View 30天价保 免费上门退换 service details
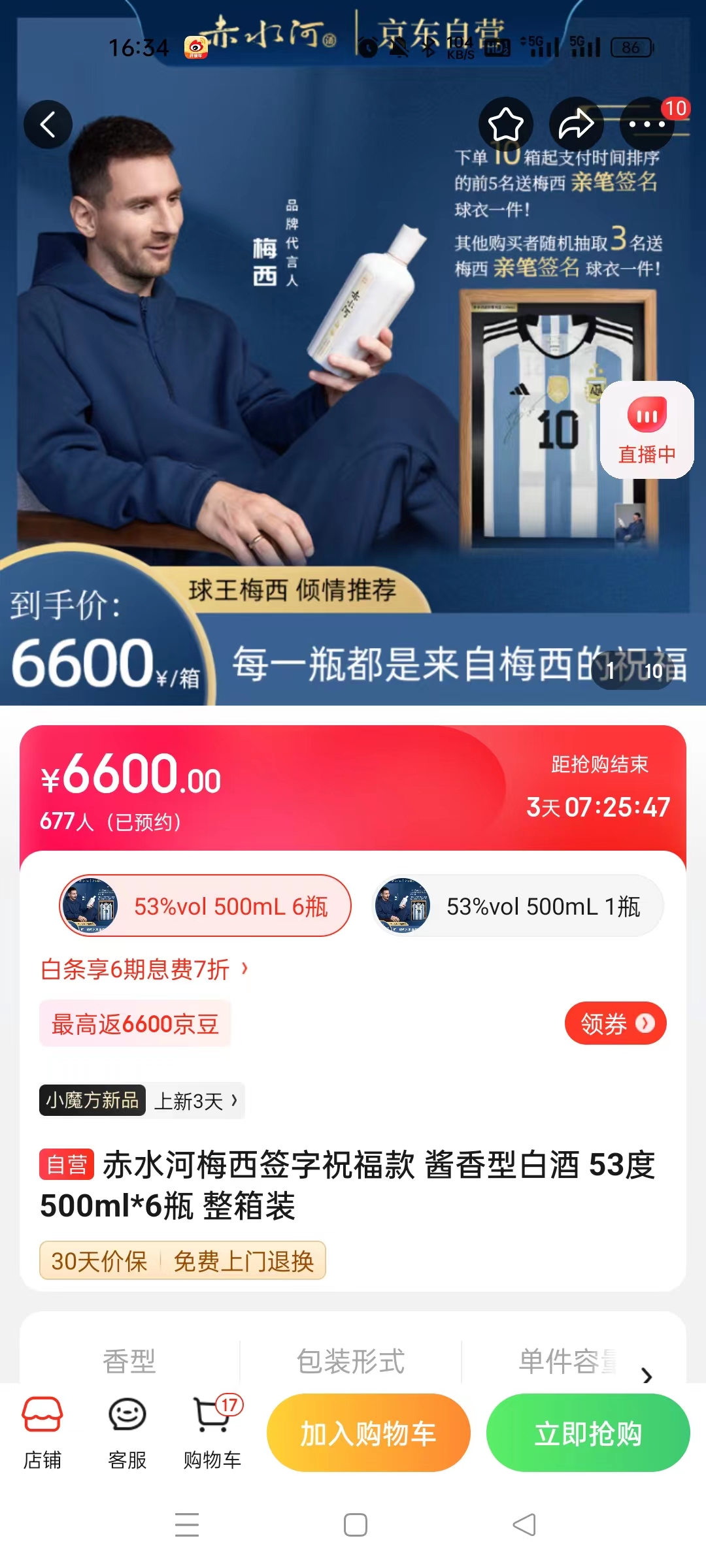 pyautogui.click(x=182, y=1260)
